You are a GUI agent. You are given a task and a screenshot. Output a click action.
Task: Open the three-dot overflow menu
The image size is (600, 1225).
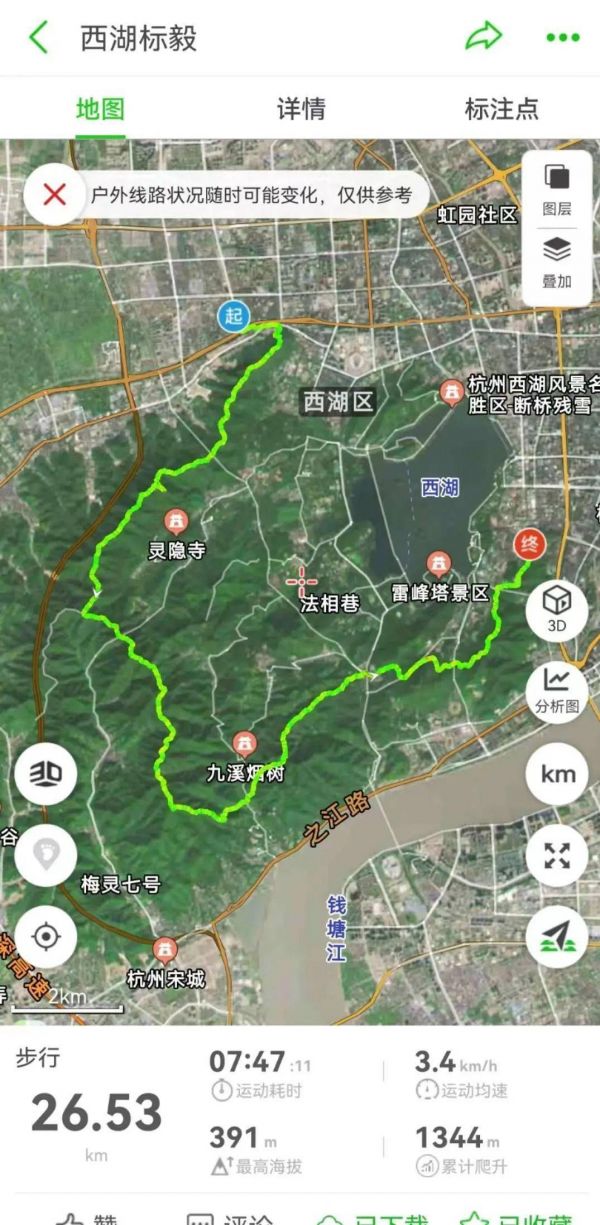[562, 38]
